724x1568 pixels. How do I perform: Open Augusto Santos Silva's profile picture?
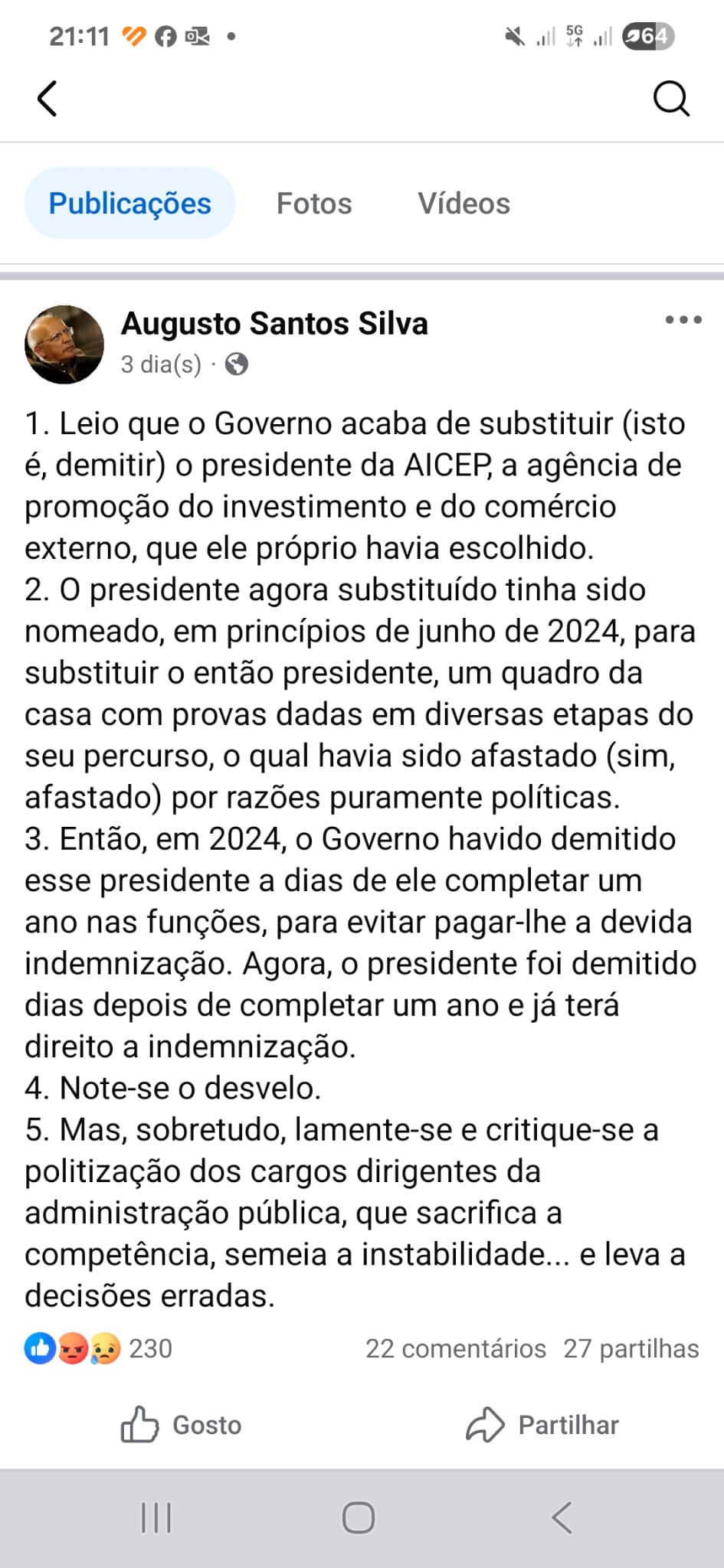(64, 345)
